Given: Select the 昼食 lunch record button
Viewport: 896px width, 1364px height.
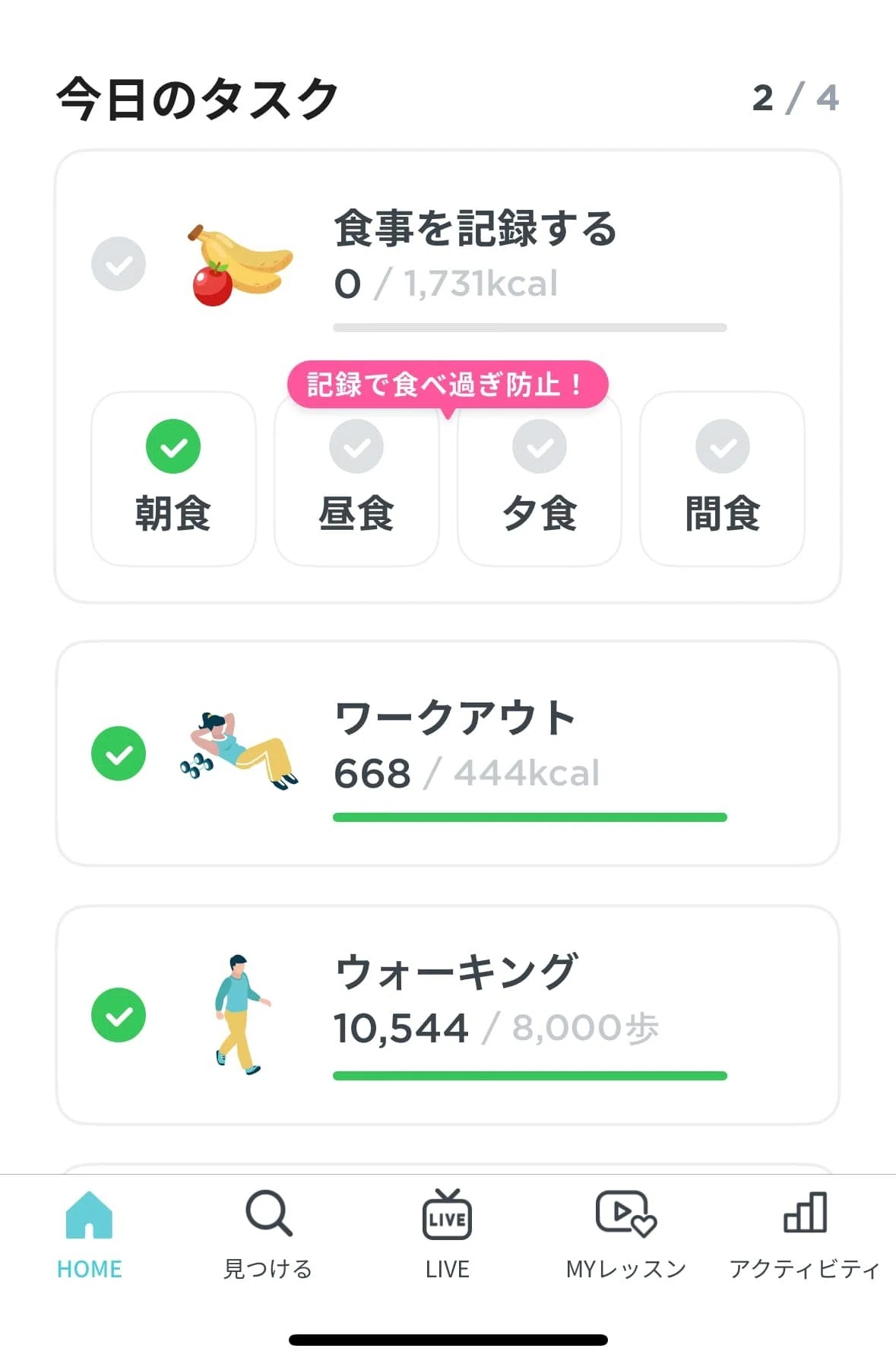Looking at the screenshot, I should point(356,479).
